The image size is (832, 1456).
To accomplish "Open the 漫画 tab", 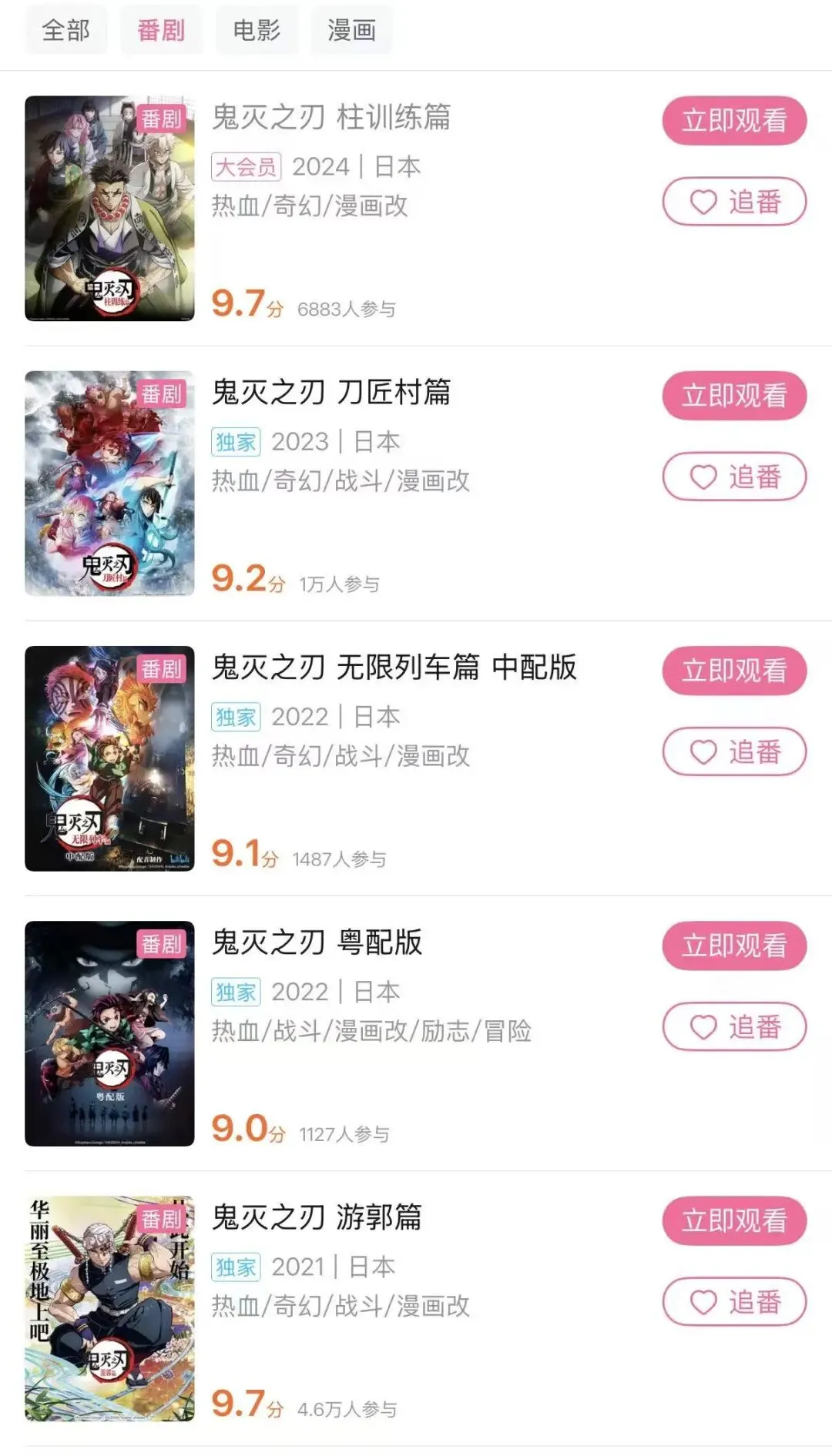I will tap(351, 30).
